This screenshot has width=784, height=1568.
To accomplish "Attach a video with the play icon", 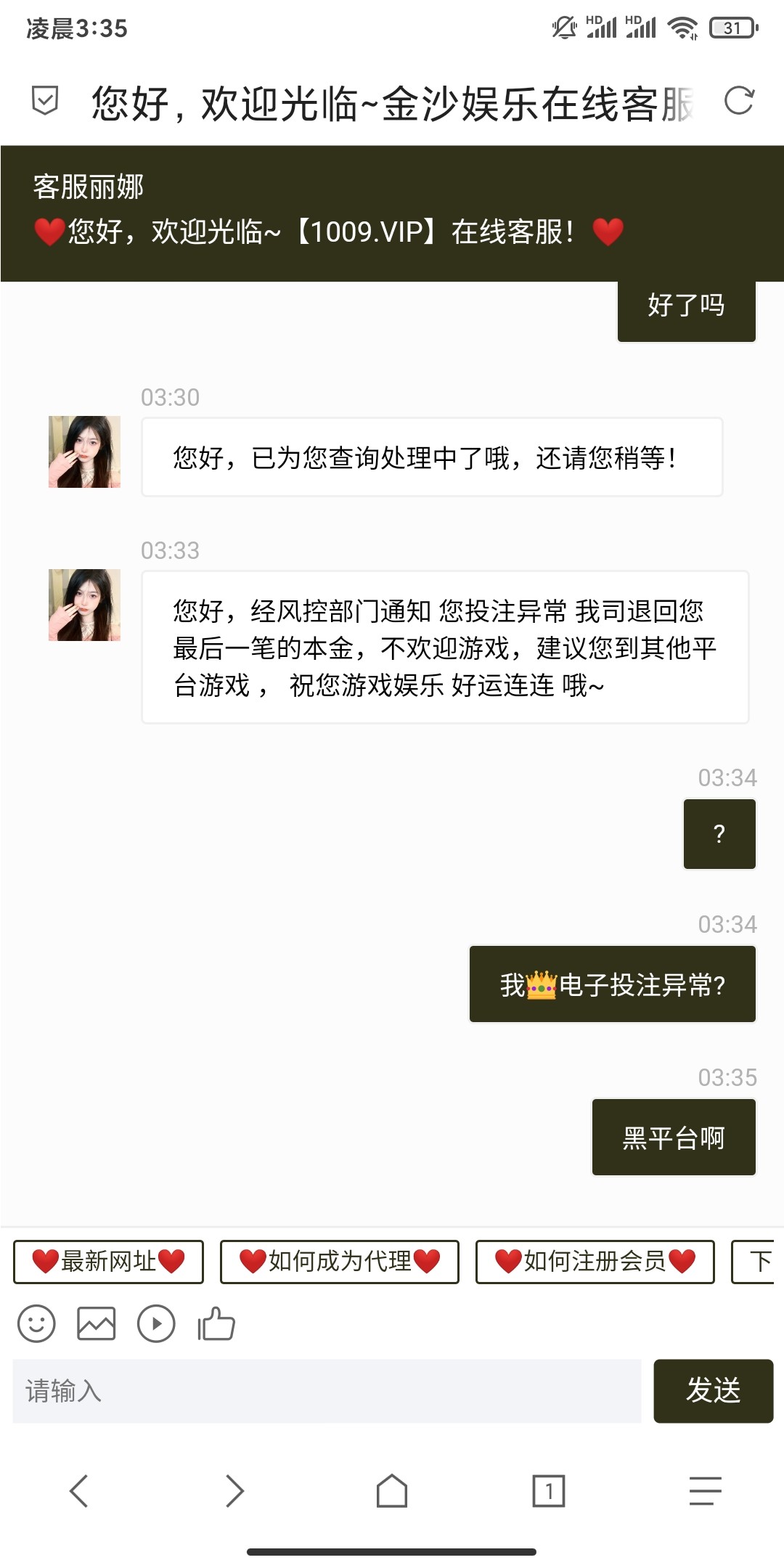I will (x=156, y=1323).
